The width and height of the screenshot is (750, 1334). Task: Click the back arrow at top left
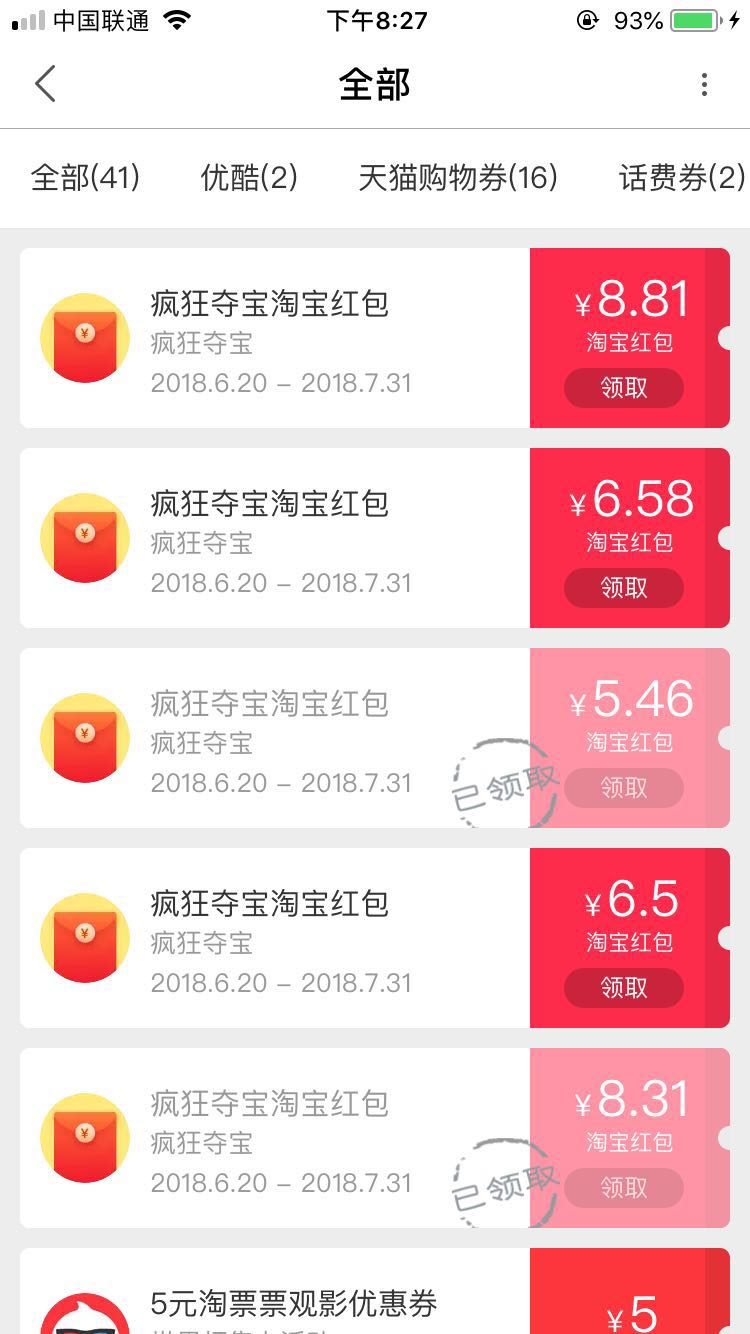point(45,84)
